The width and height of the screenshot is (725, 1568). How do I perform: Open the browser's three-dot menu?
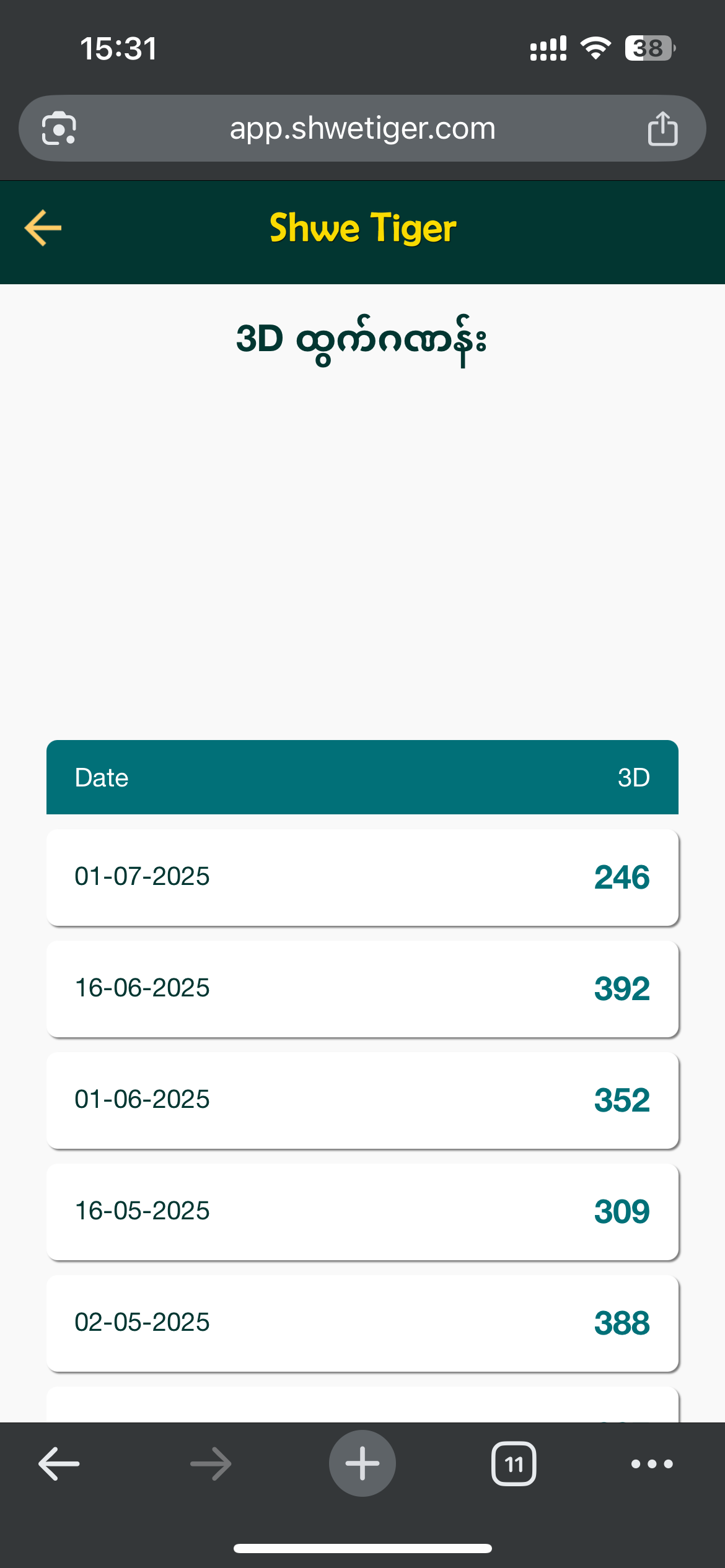pyautogui.click(x=652, y=1464)
